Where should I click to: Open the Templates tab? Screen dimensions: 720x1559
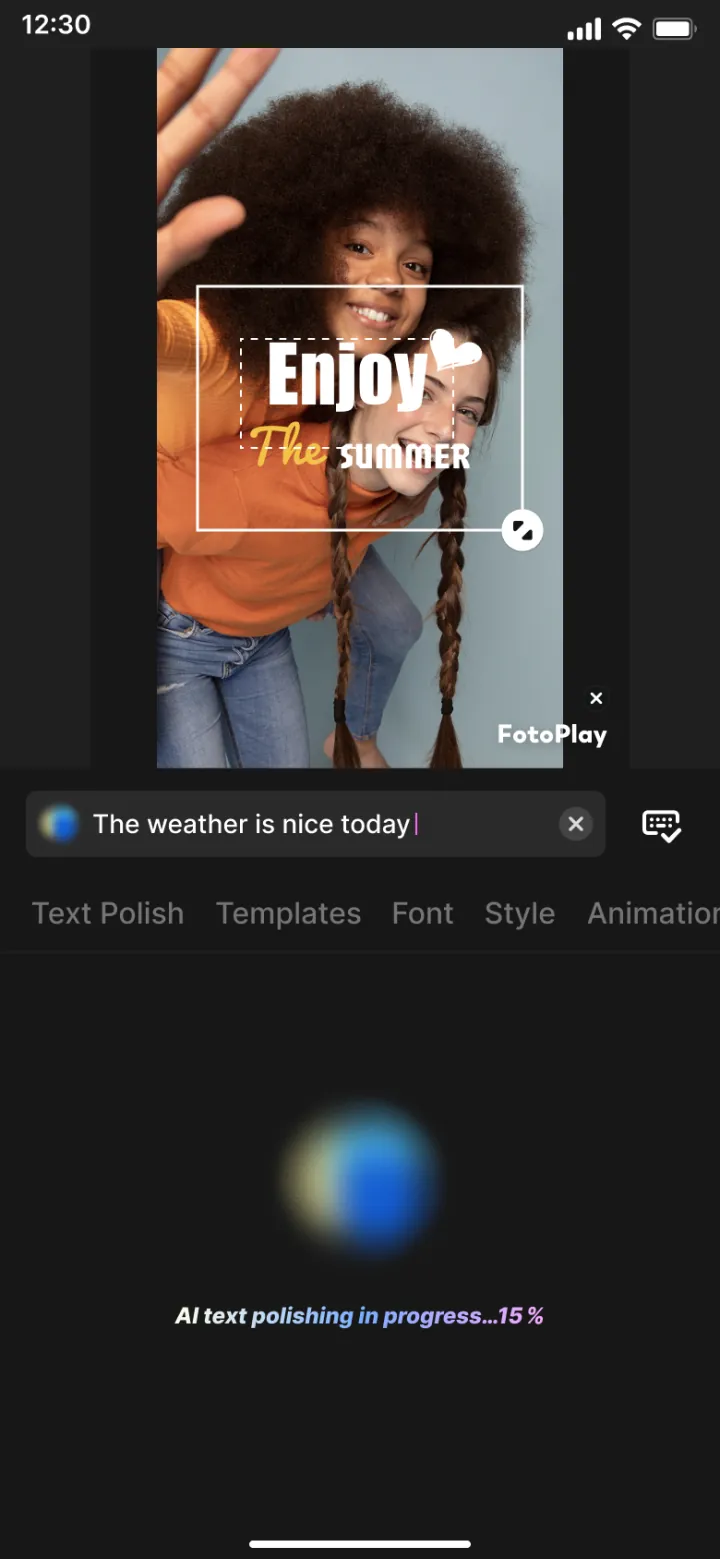pyautogui.click(x=288, y=913)
